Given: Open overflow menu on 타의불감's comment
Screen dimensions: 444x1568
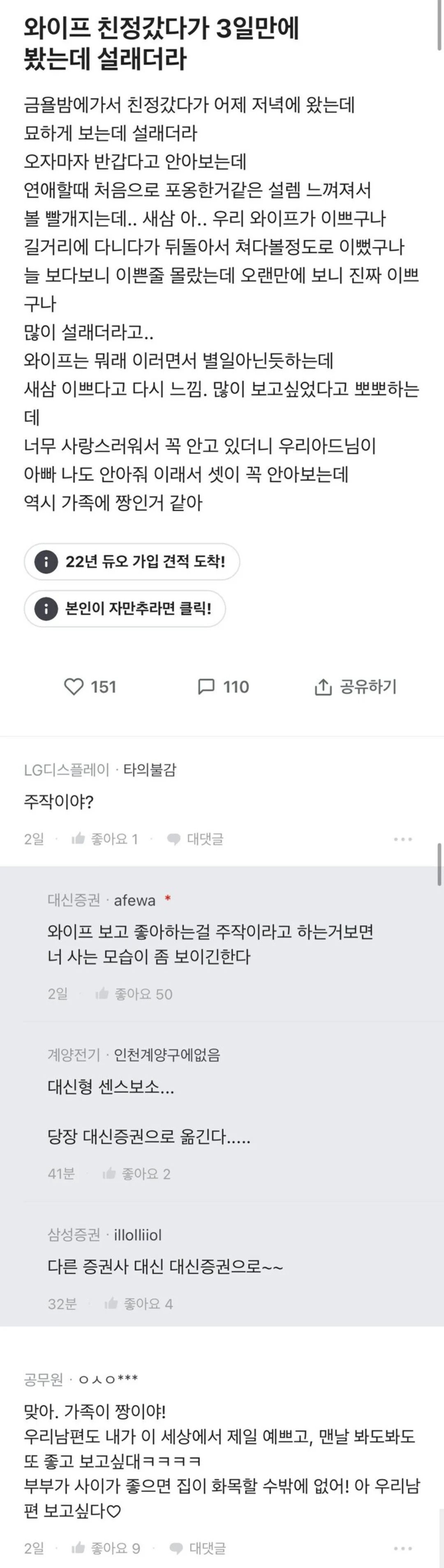Looking at the screenshot, I should coord(402,839).
